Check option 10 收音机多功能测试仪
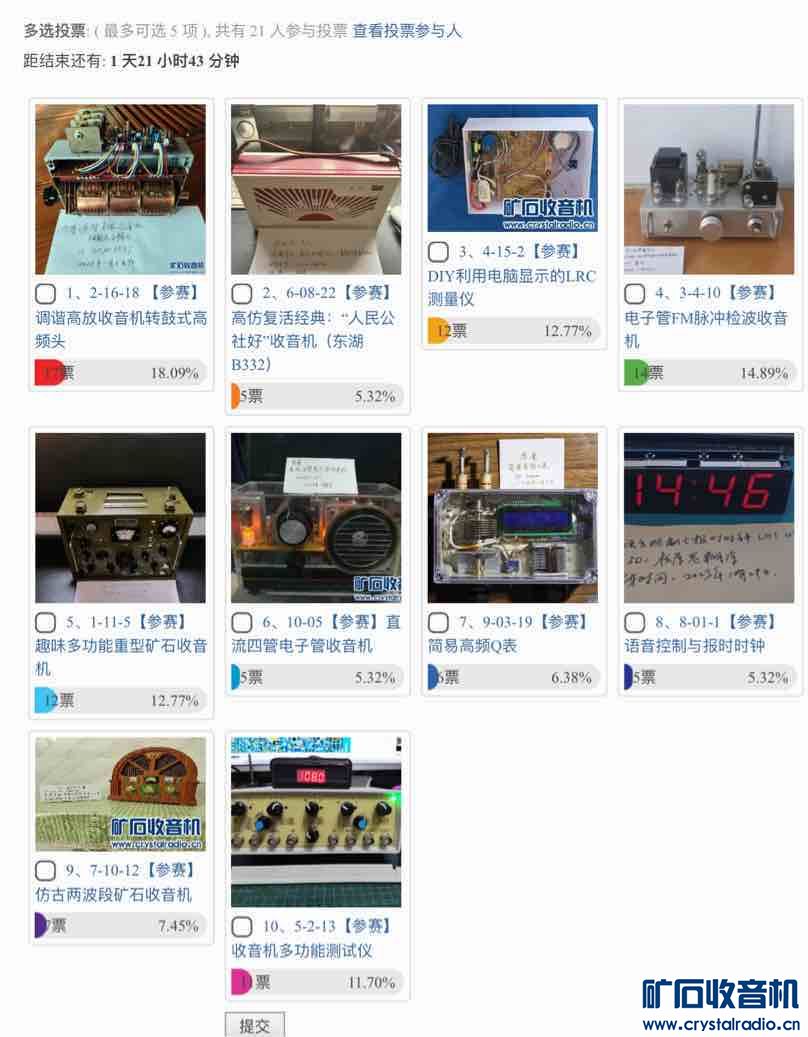 [x=241, y=927]
